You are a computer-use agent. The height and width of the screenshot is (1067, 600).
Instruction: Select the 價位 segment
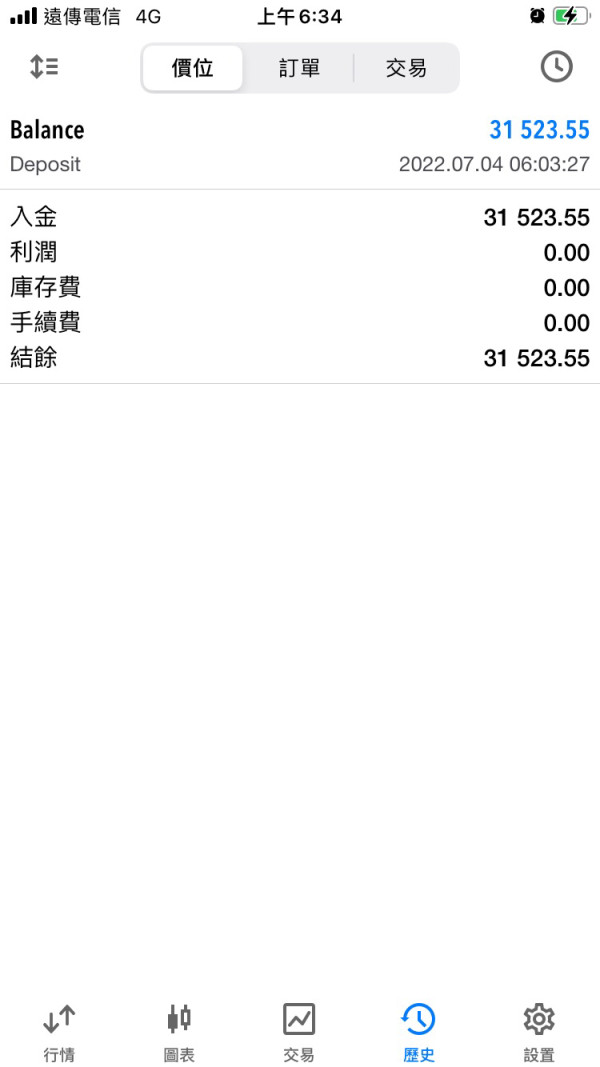pos(193,68)
